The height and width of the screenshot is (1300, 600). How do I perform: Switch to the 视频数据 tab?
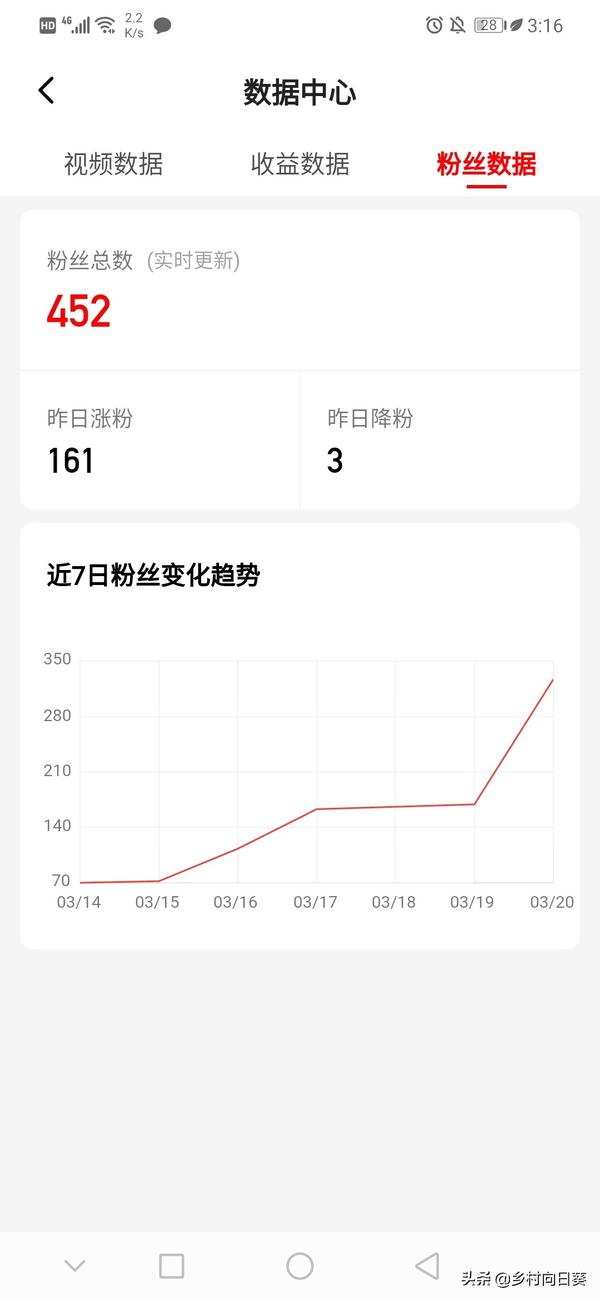(113, 164)
